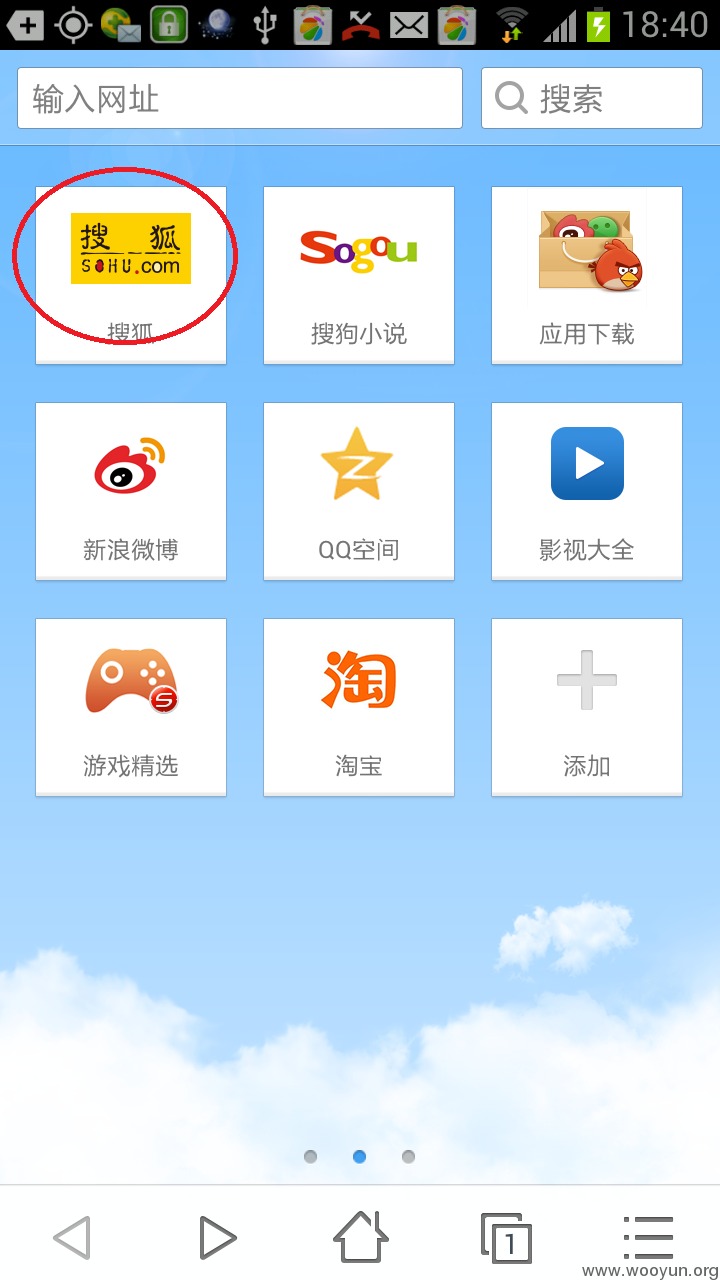Open the 影视大全 video tile
This screenshot has height=1280, width=720.
[x=587, y=491]
